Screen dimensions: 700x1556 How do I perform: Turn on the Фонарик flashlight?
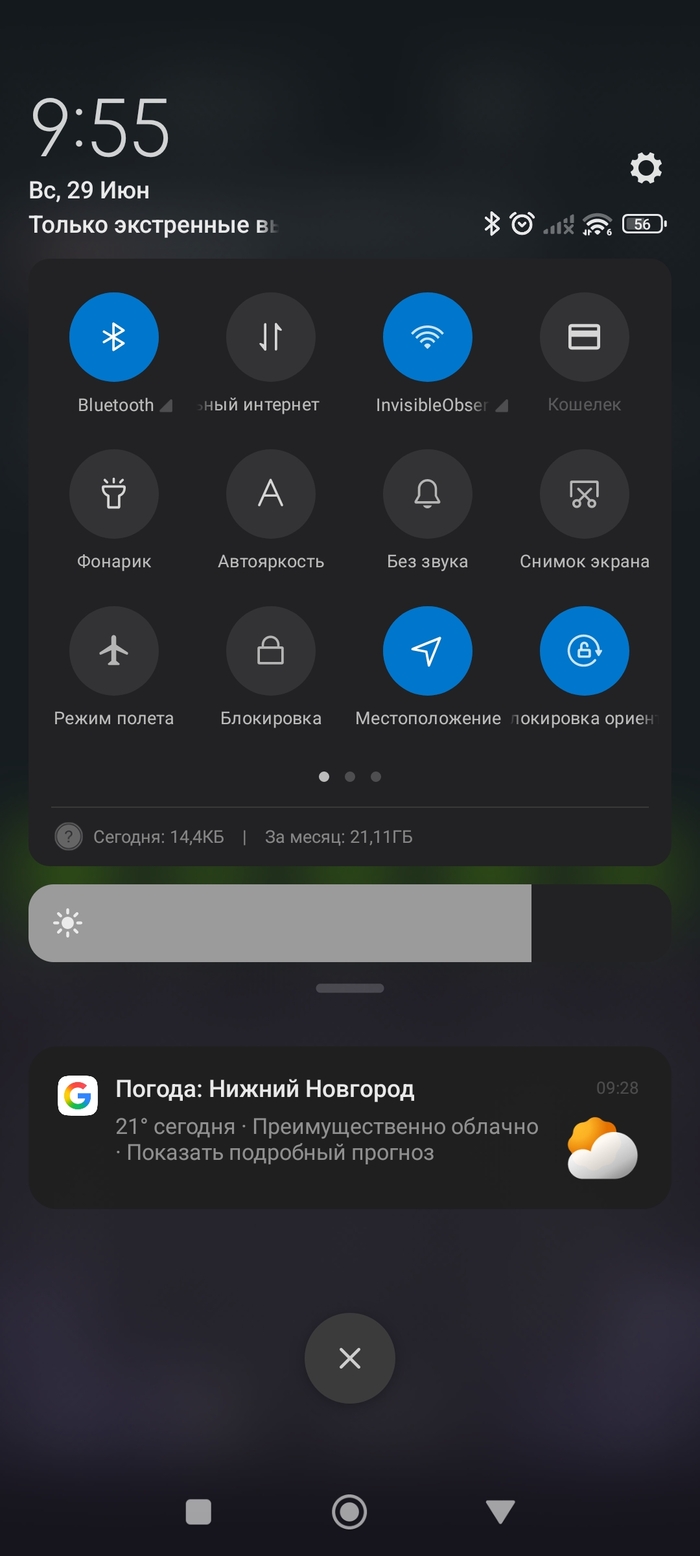[114, 494]
